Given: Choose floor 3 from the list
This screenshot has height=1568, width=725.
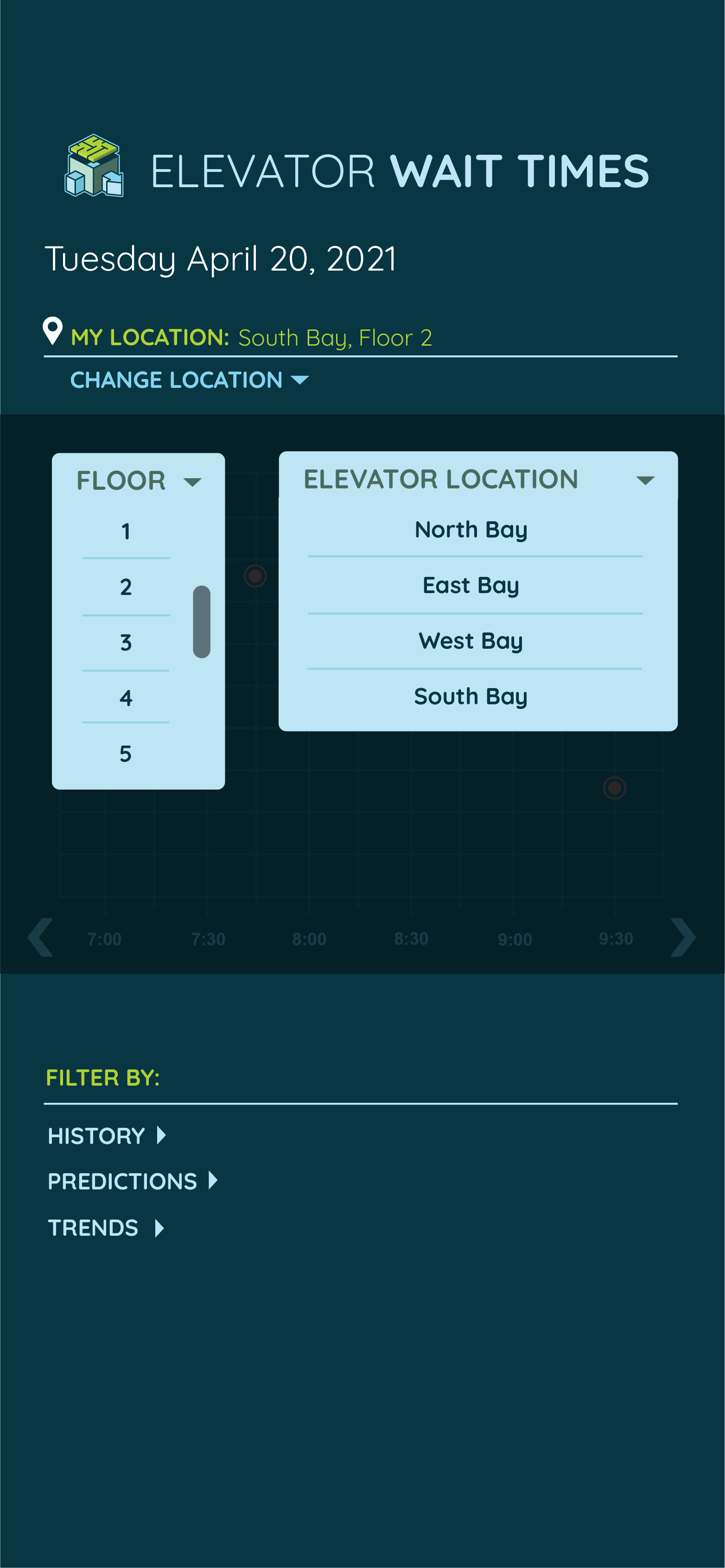Looking at the screenshot, I should point(126,643).
